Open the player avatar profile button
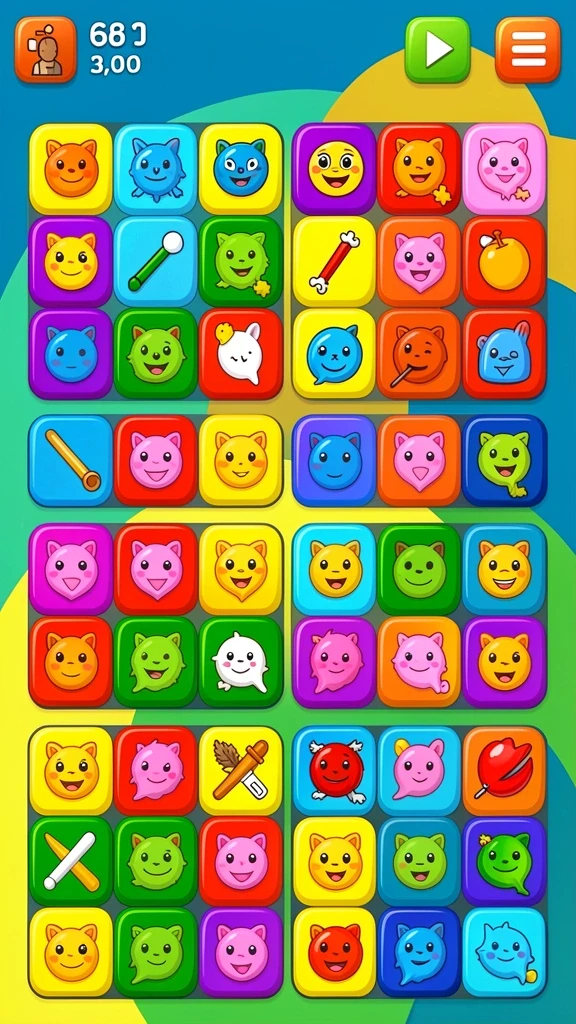Image resolution: width=576 pixels, height=1024 pixels. [46, 50]
